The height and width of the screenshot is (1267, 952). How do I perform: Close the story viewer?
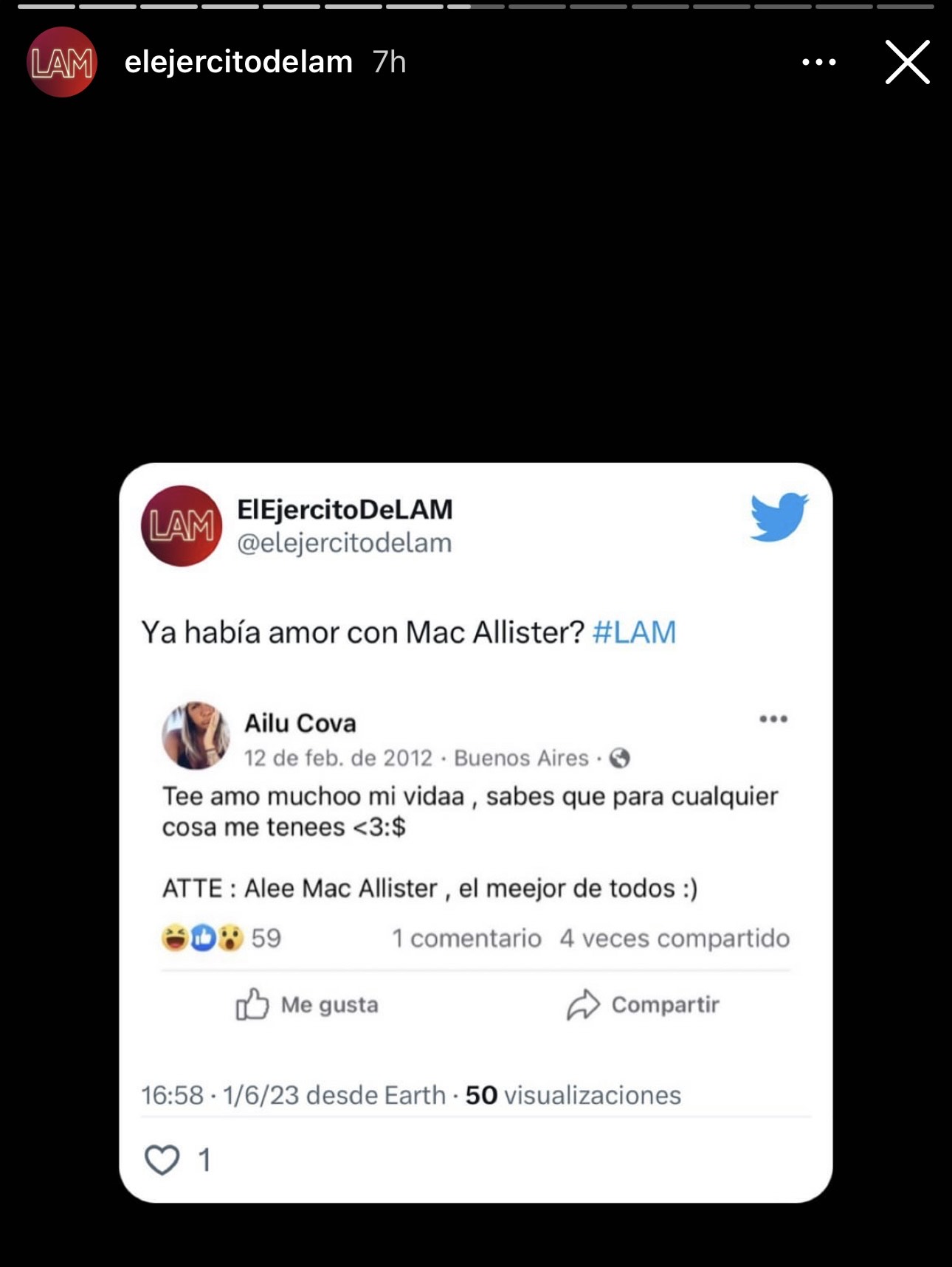pyautogui.click(x=907, y=63)
